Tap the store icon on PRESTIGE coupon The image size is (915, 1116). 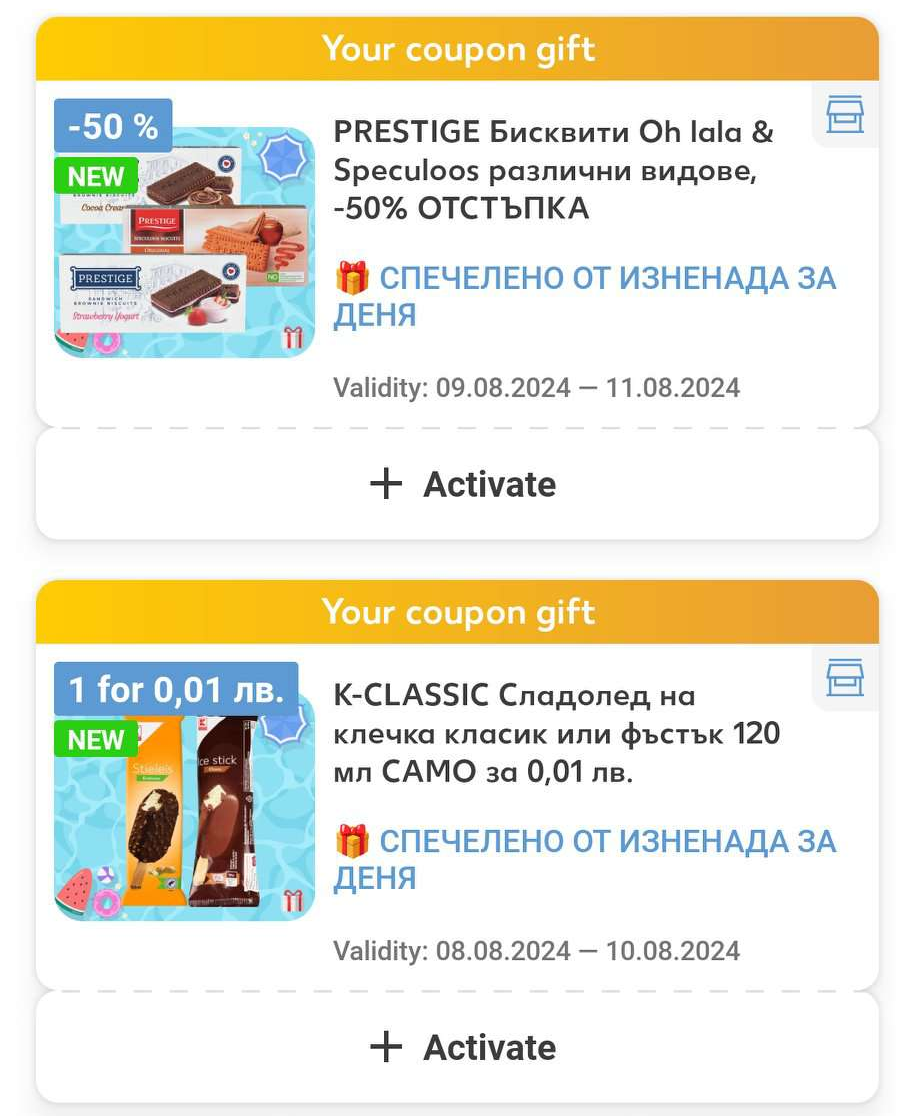[845, 115]
